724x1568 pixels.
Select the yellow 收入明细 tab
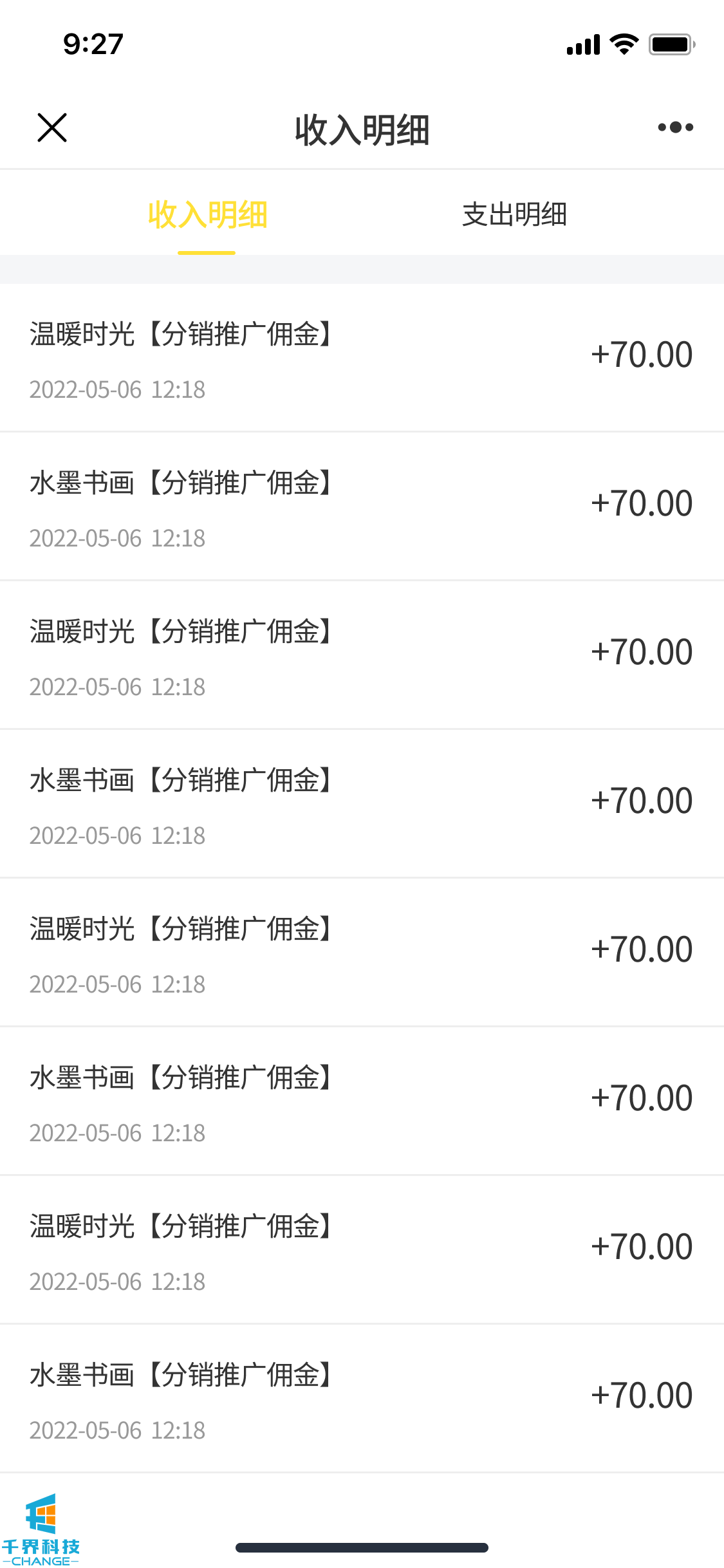[x=207, y=214]
